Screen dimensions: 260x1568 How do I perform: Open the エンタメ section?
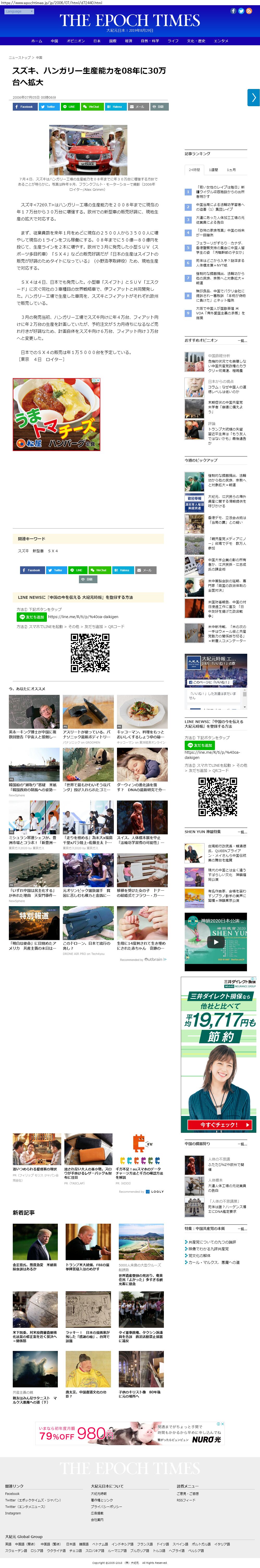(221, 41)
